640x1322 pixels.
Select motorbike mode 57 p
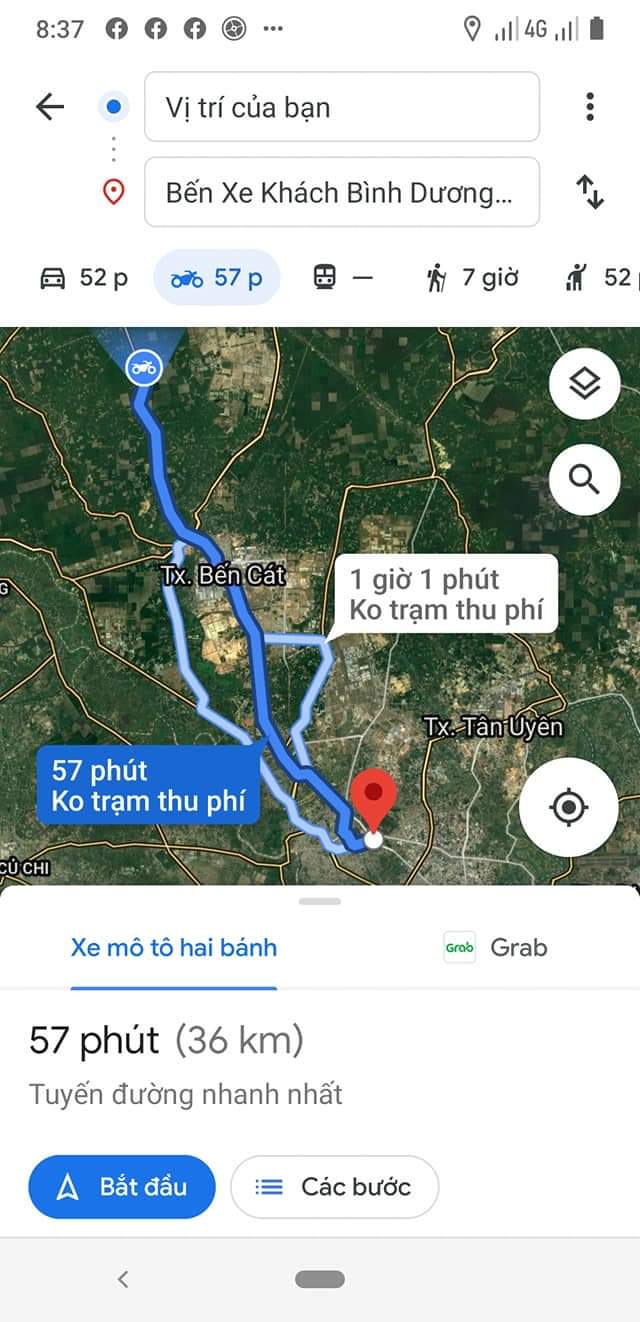(217, 278)
